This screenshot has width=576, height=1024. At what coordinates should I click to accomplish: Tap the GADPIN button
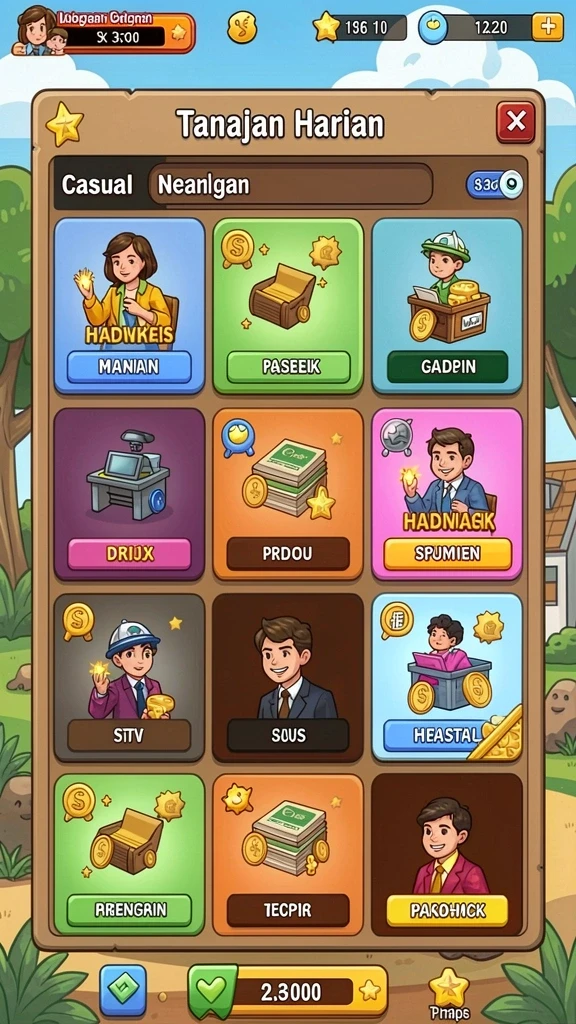click(447, 367)
